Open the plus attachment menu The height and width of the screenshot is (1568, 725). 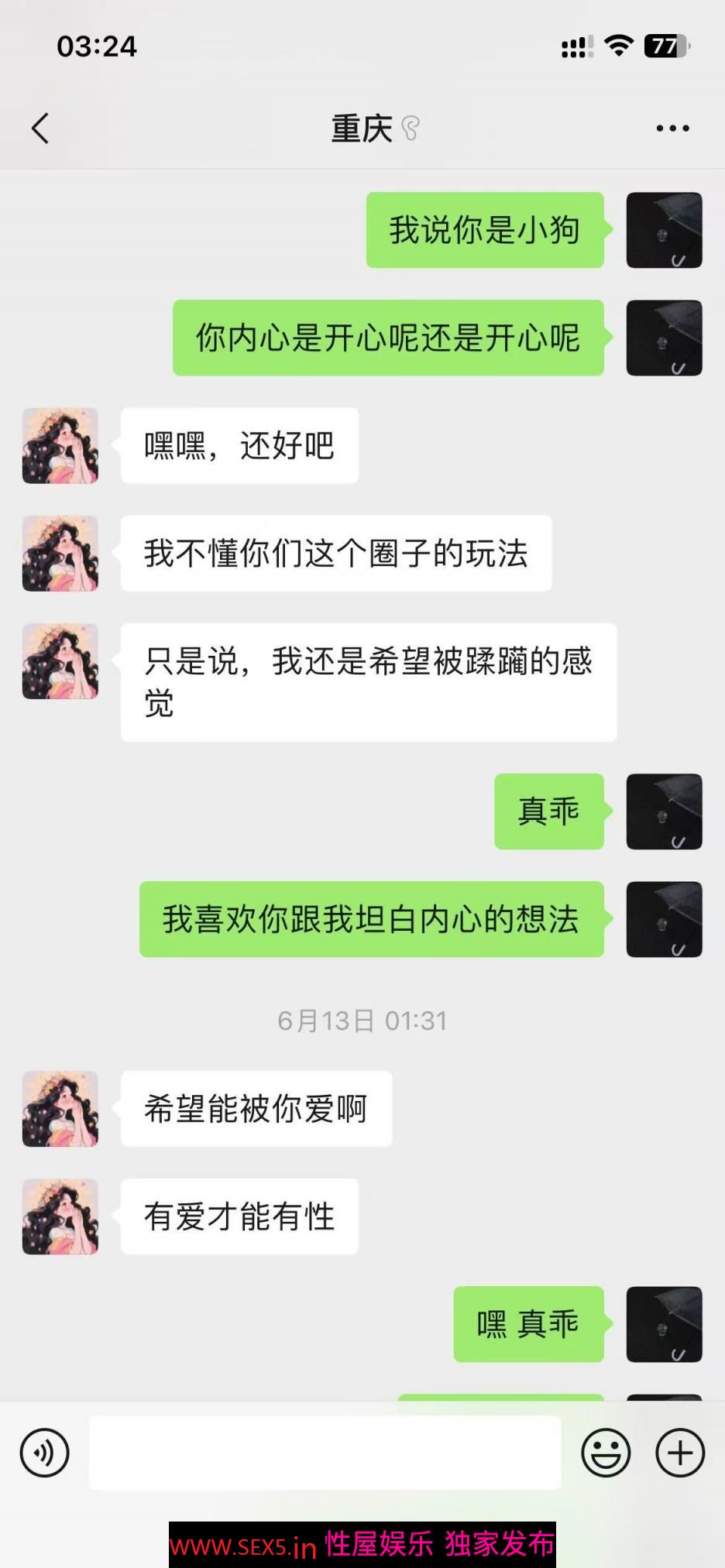680,1453
